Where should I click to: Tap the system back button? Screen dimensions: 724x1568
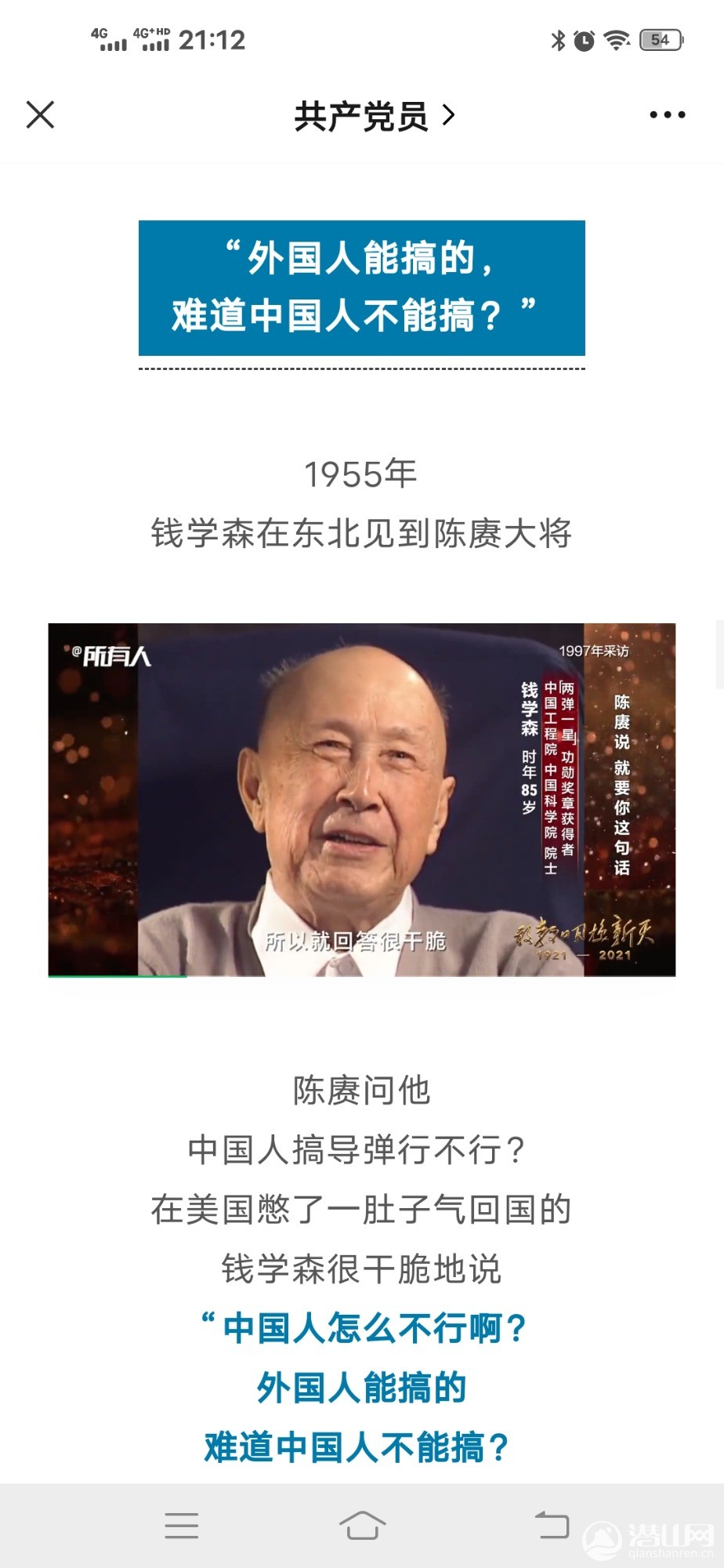(552, 1525)
